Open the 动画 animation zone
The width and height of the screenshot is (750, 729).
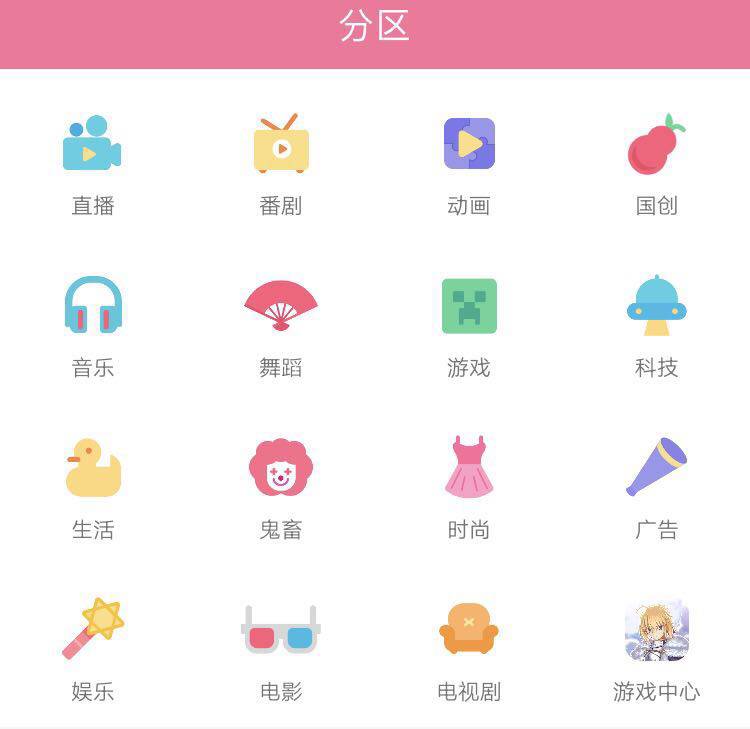click(469, 145)
